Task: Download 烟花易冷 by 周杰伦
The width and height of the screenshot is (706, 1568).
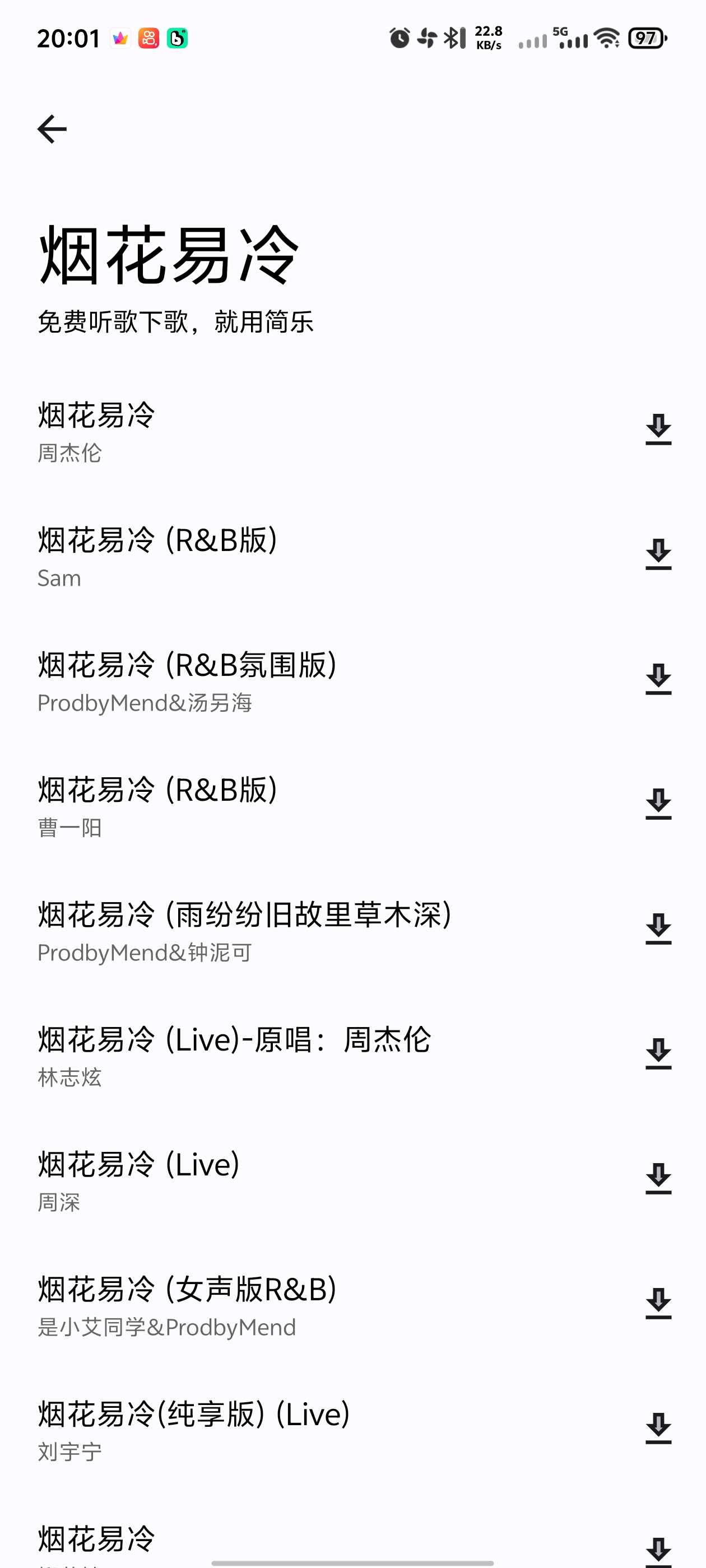Action: click(x=658, y=430)
